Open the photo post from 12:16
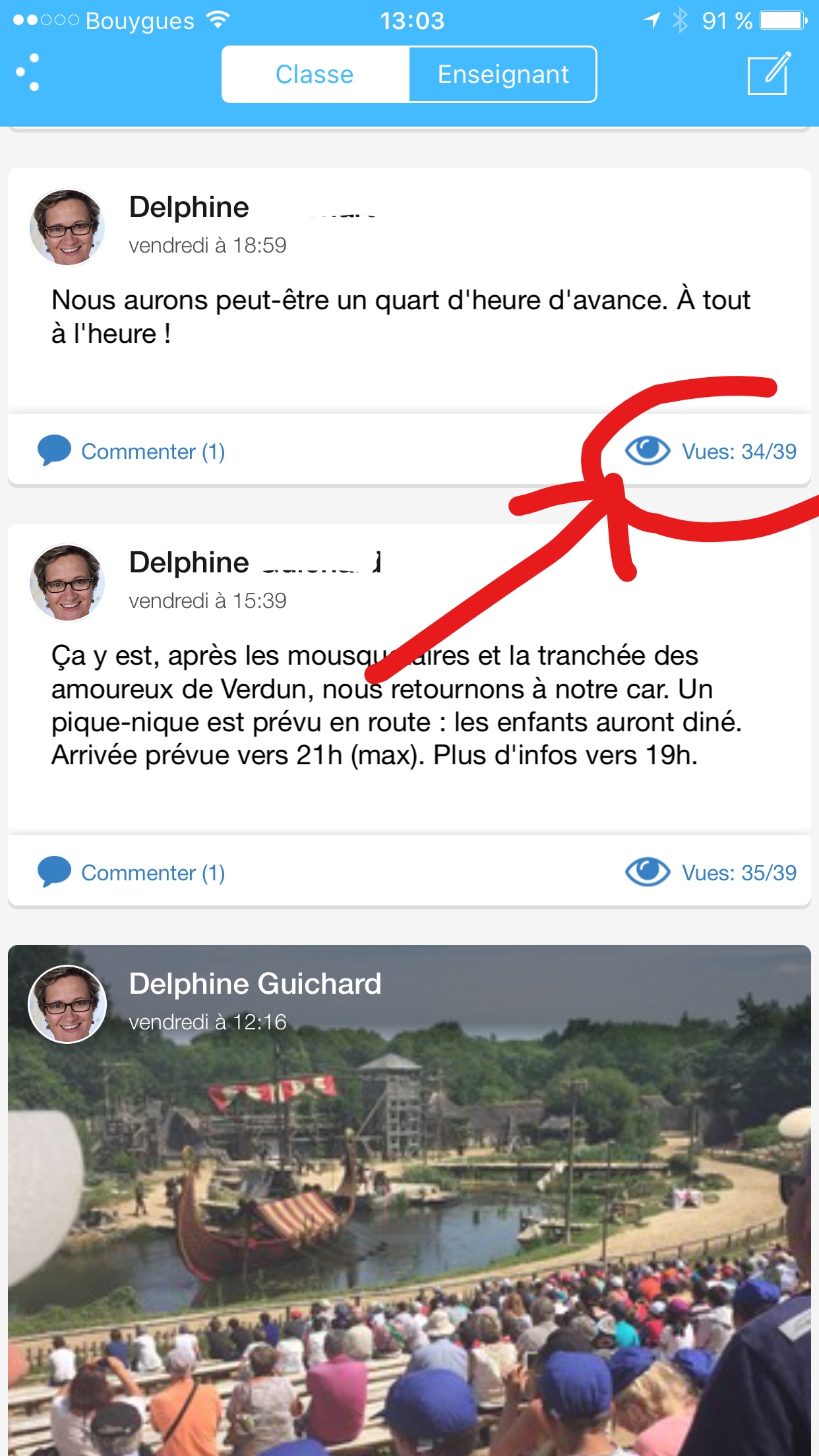 pyautogui.click(x=409, y=1200)
